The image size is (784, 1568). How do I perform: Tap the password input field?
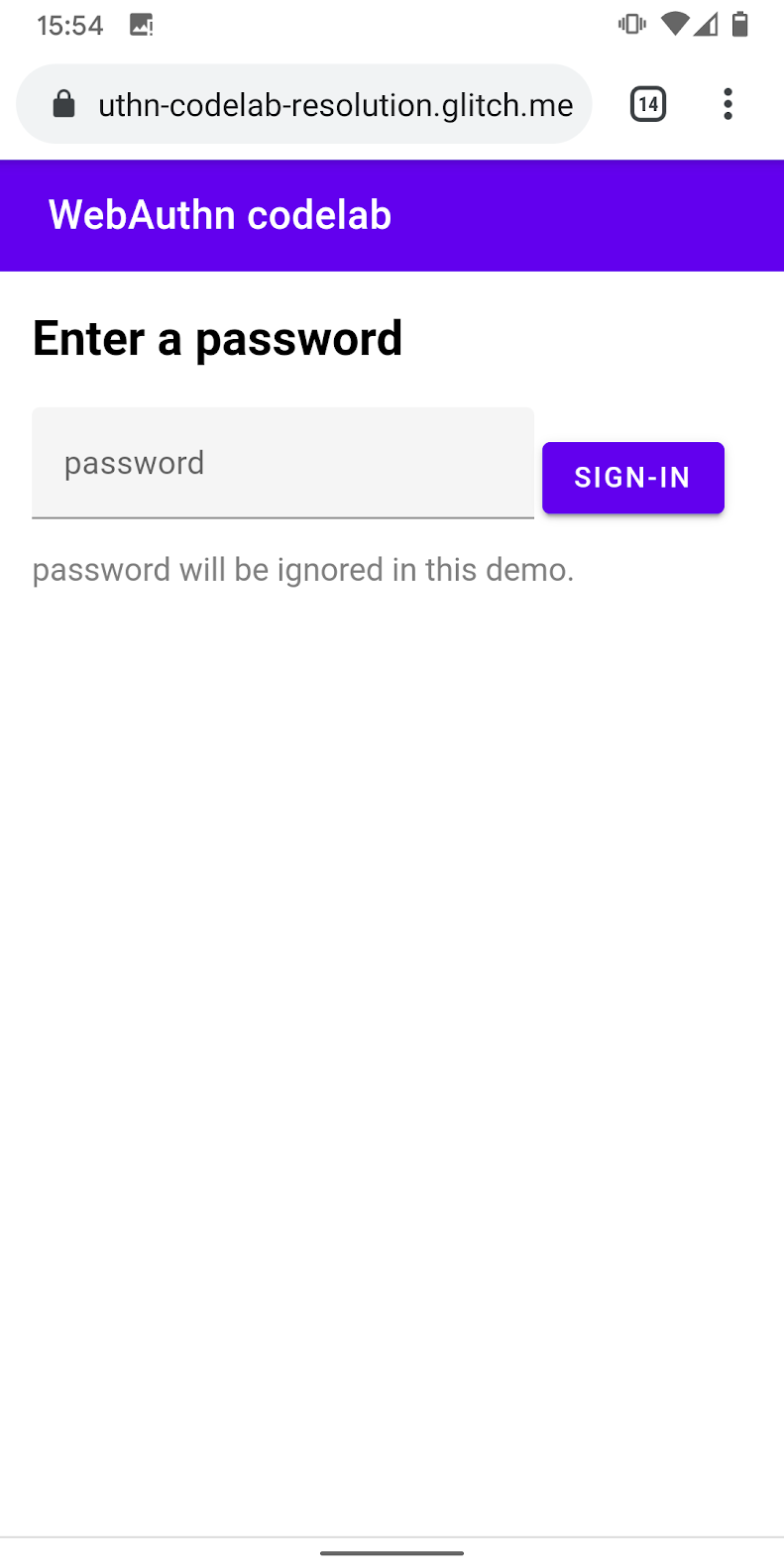coord(282,463)
